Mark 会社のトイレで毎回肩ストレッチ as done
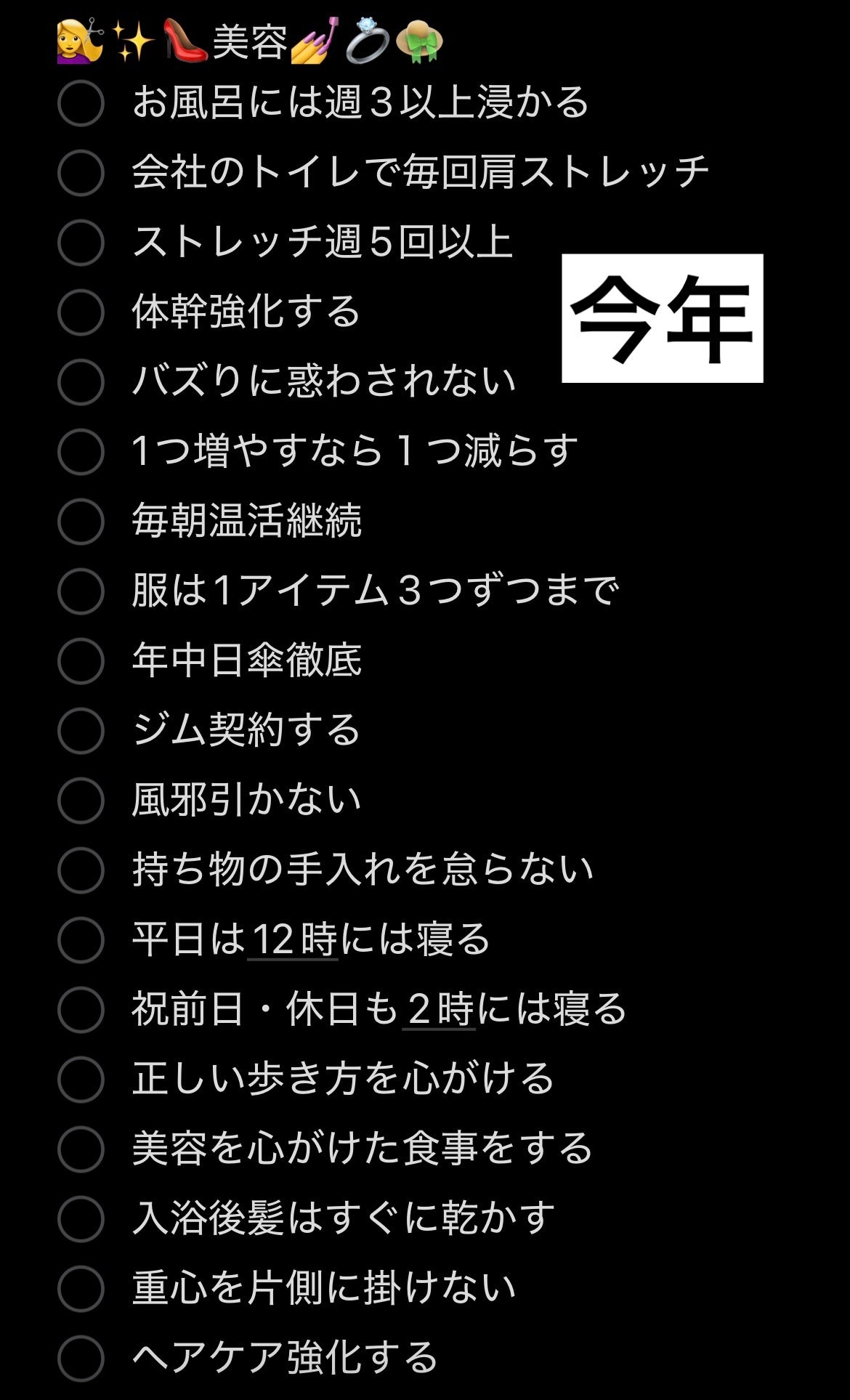Viewport: 850px width, 1400px height. (81, 173)
